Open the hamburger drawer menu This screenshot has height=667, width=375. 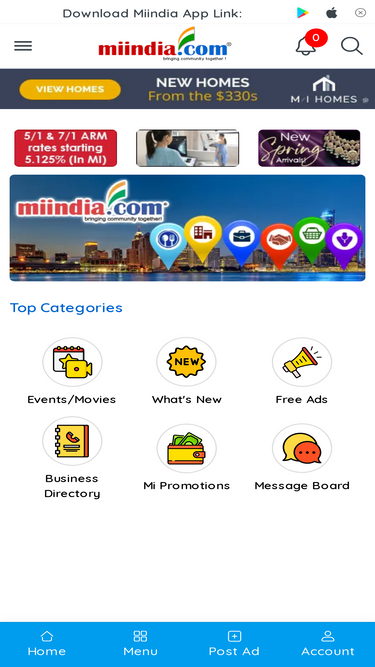[23, 46]
